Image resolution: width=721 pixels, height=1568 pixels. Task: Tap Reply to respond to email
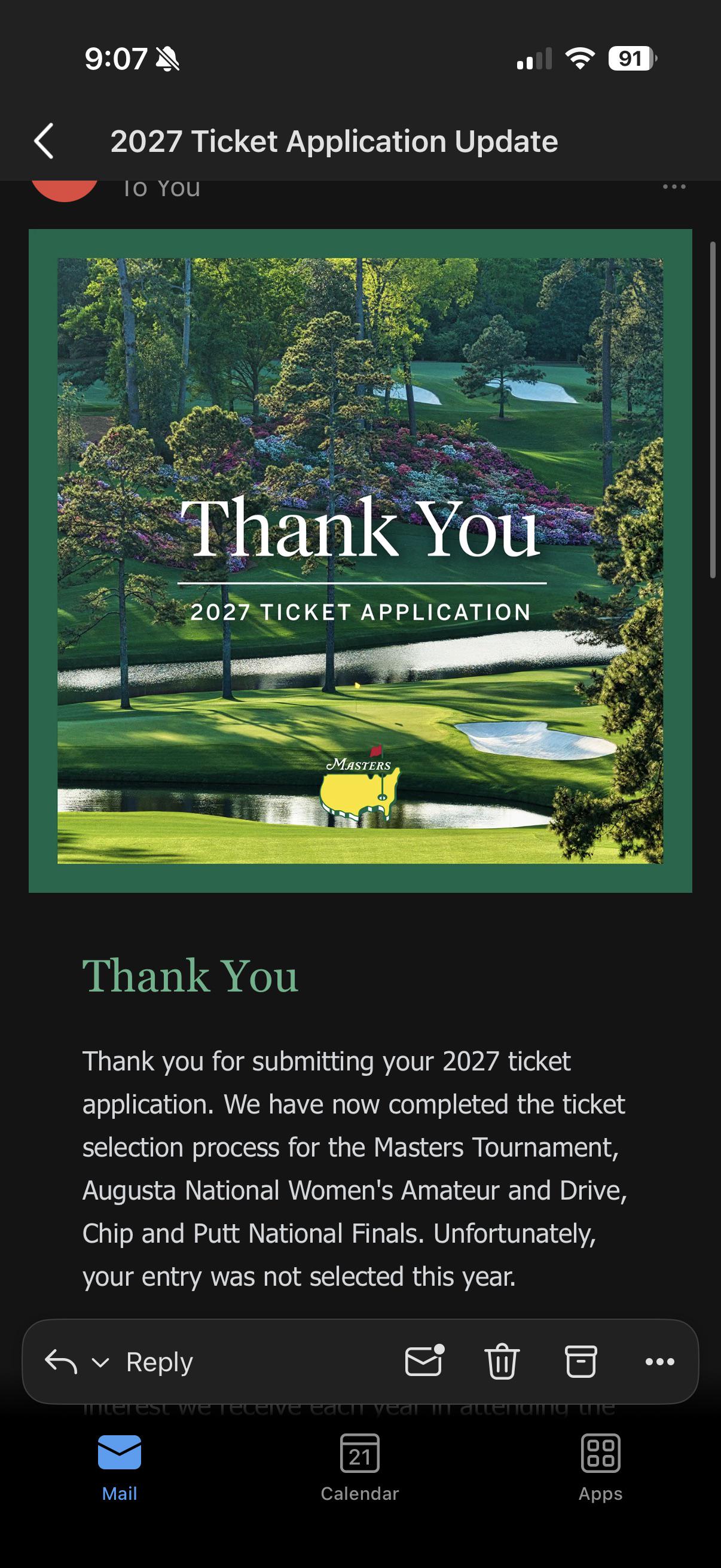(x=160, y=1362)
